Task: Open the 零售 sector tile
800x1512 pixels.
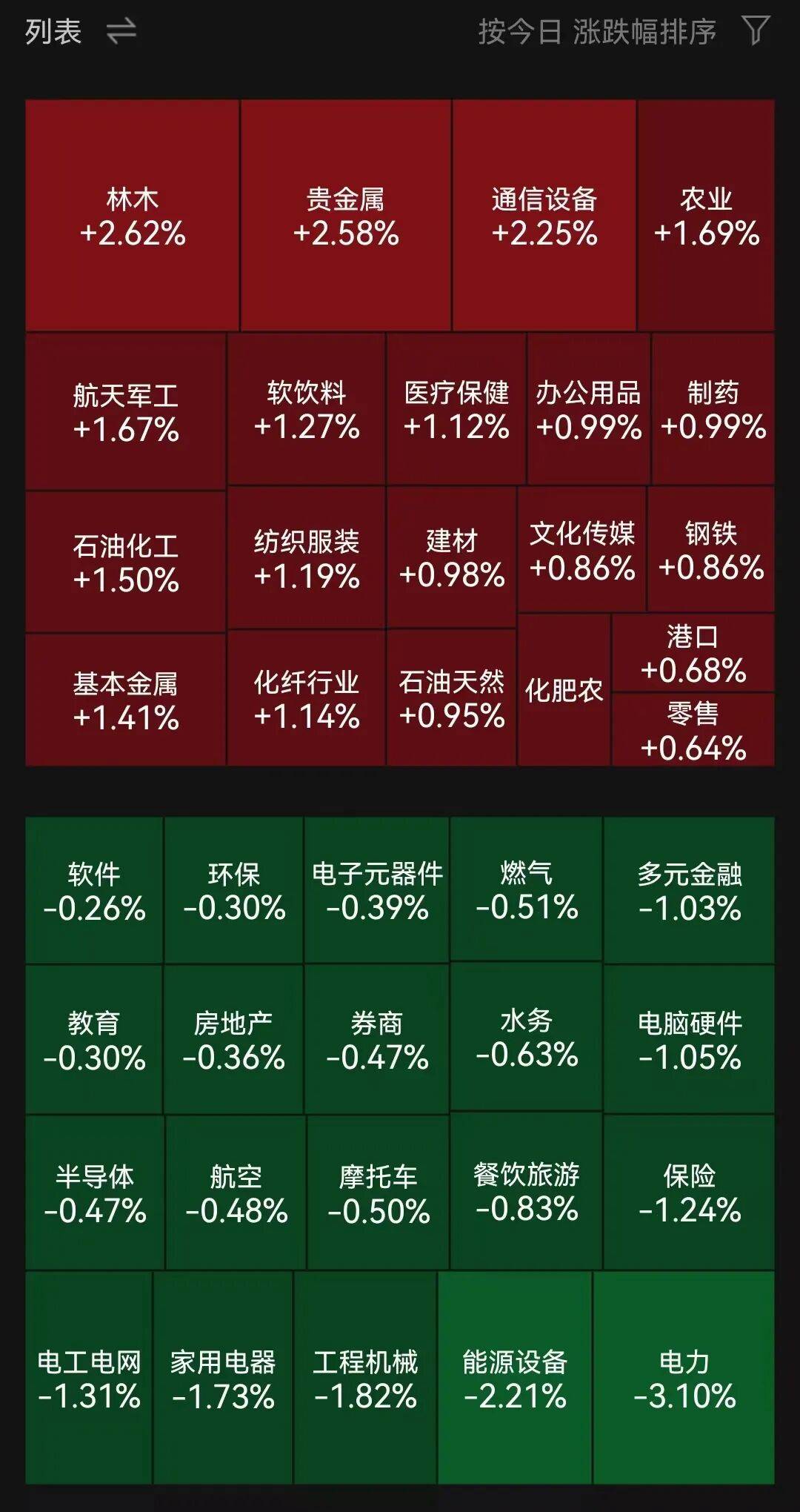Action: 693,730
